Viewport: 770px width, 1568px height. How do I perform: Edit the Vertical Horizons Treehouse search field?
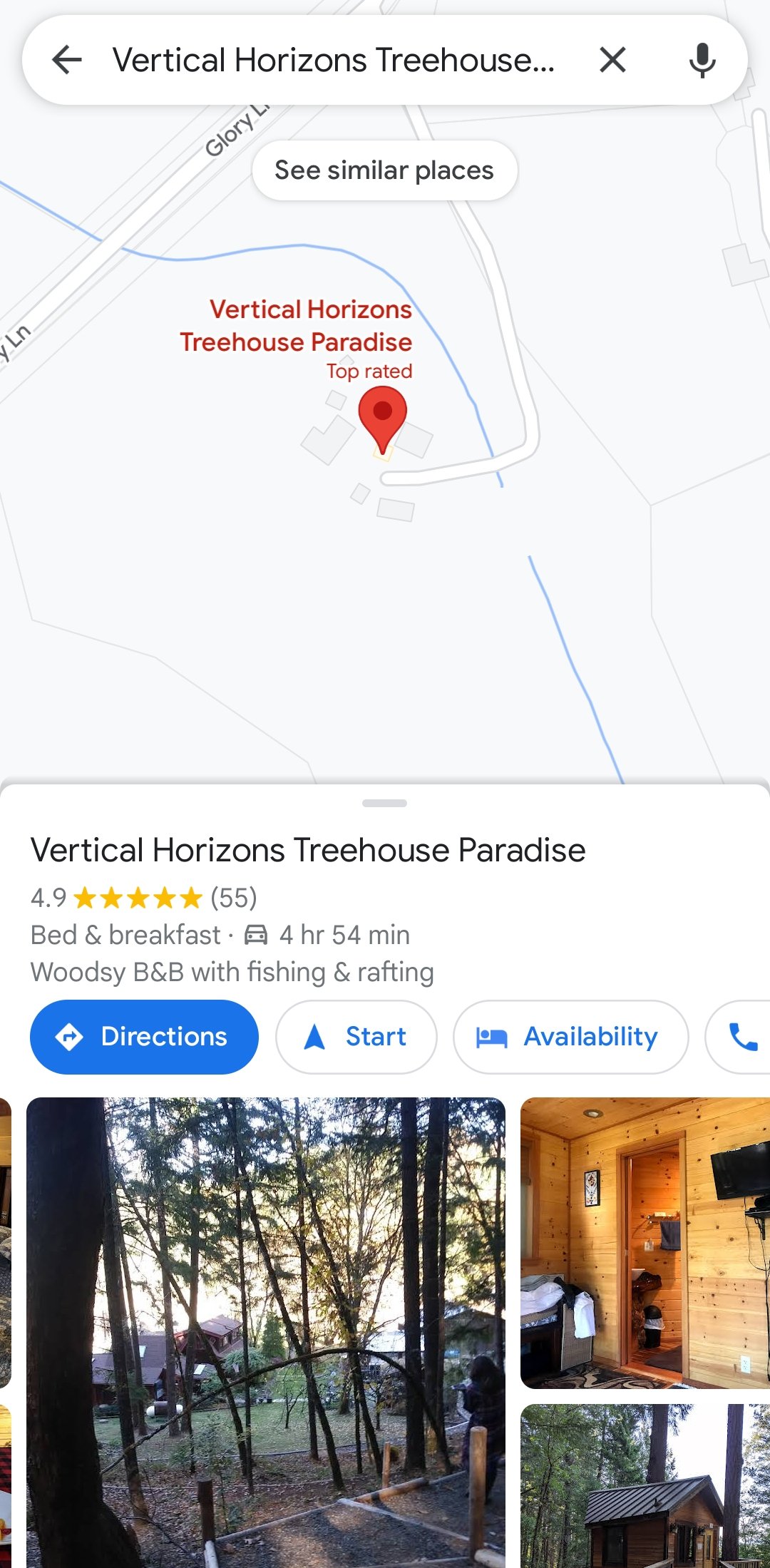coord(333,60)
